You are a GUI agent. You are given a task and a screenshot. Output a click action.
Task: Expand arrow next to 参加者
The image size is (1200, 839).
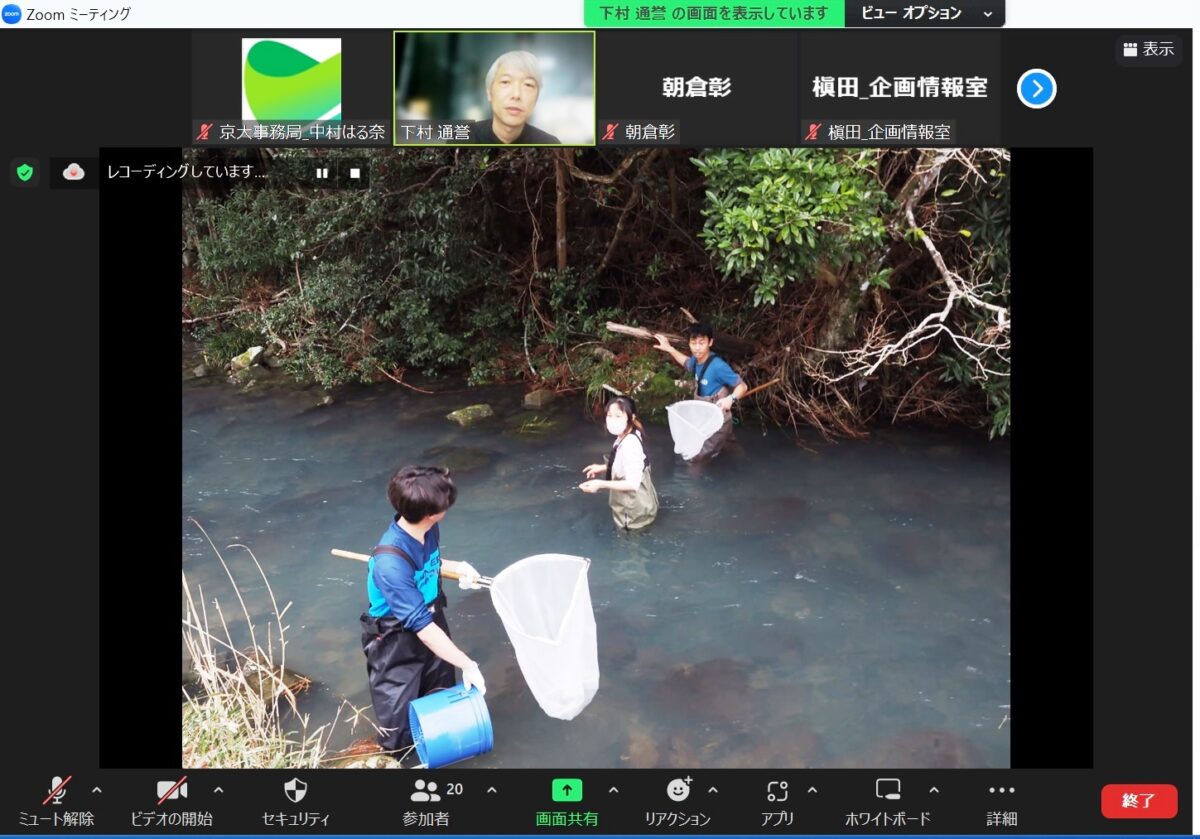[x=492, y=789]
